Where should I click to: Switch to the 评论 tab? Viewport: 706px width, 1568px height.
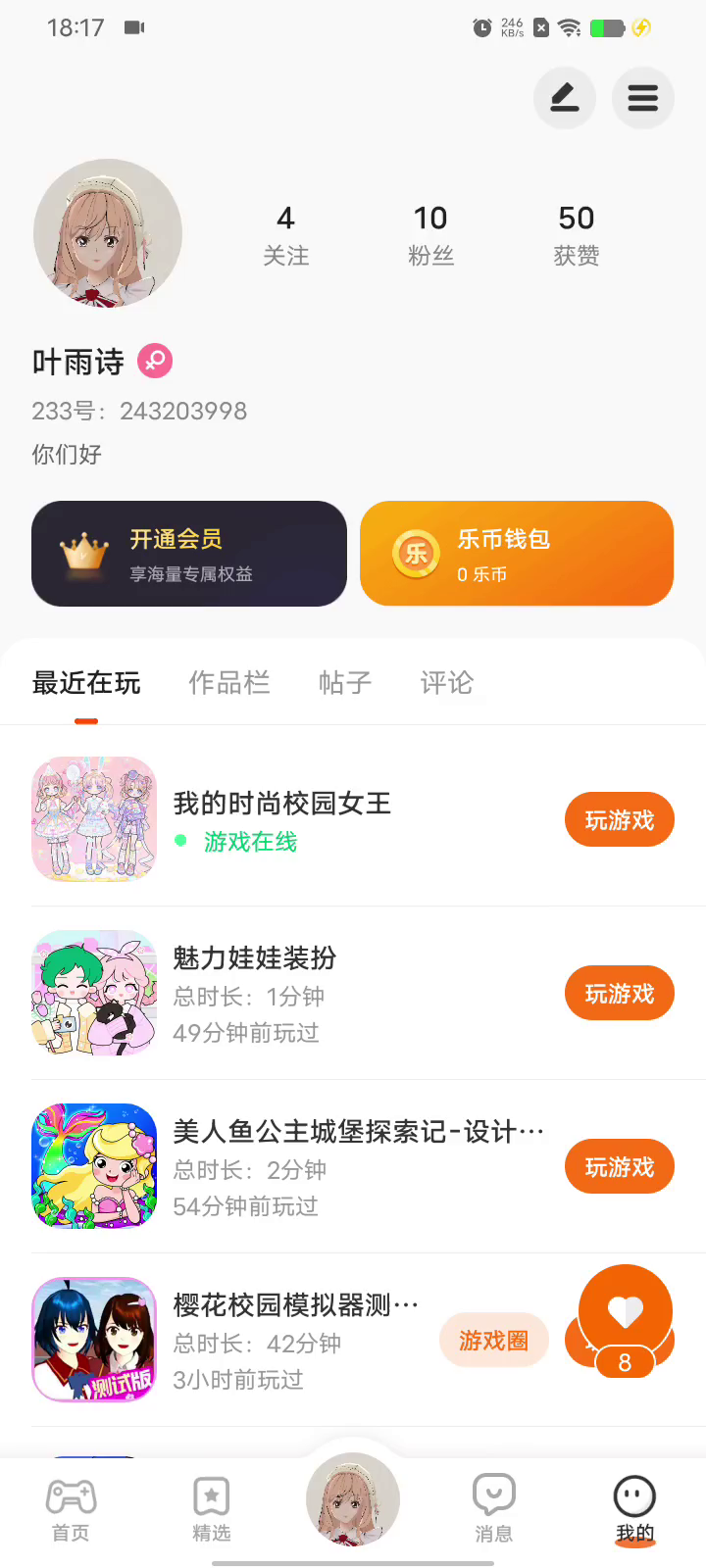(447, 683)
